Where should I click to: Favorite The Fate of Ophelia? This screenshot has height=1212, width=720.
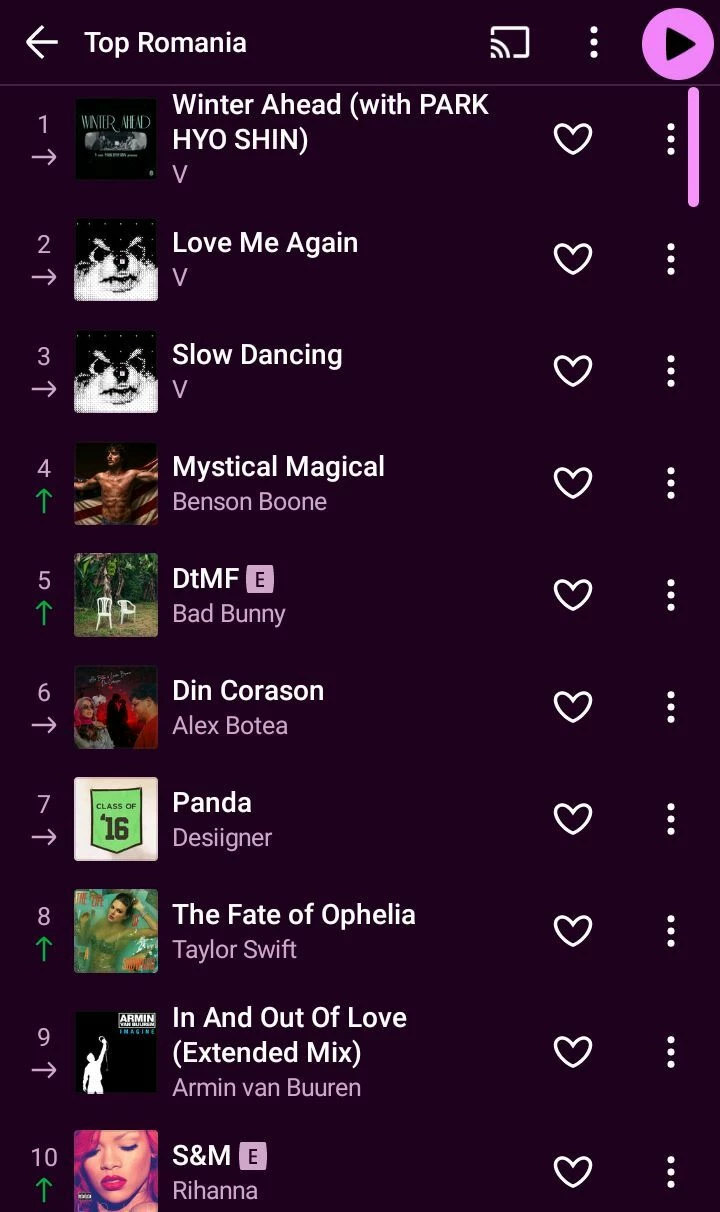(573, 931)
